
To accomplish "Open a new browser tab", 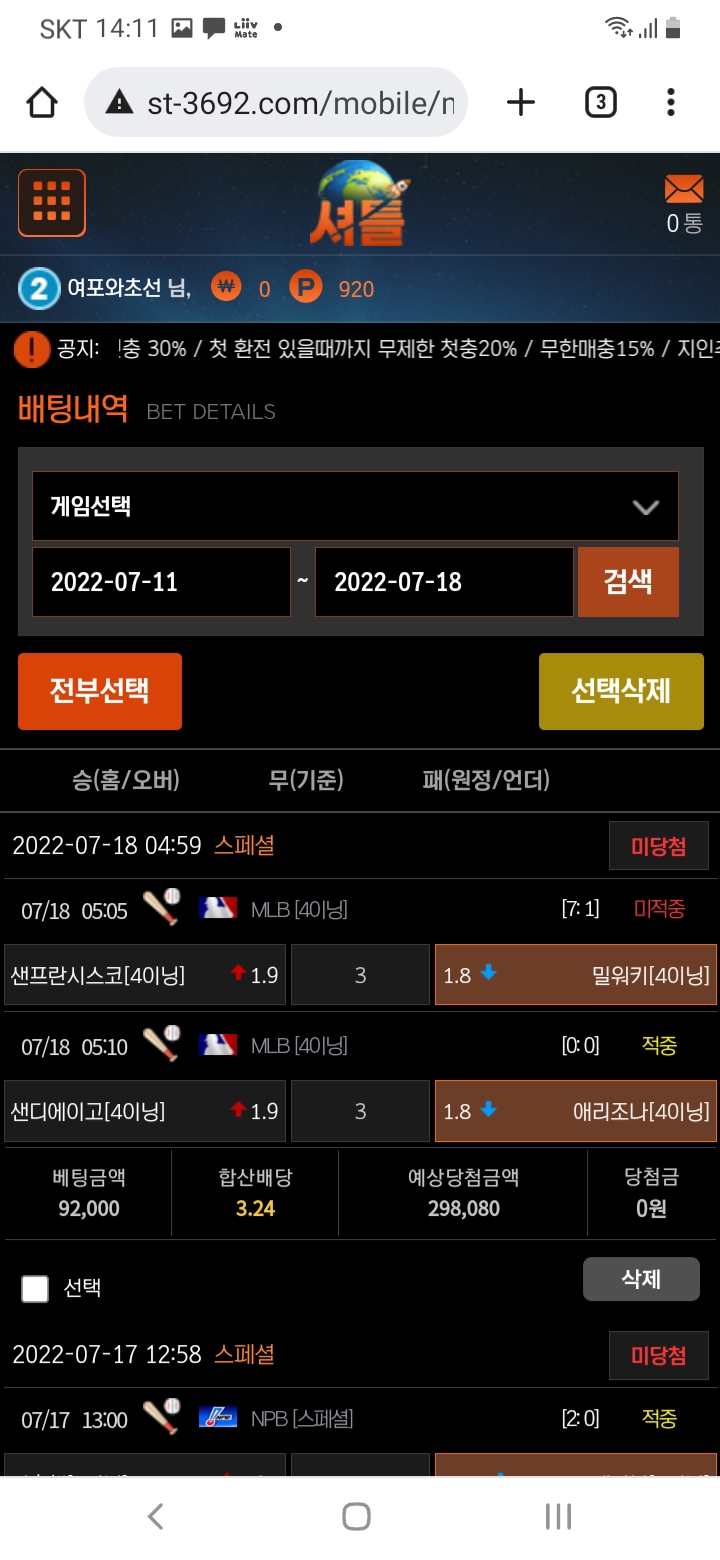I will pos(521,102).
